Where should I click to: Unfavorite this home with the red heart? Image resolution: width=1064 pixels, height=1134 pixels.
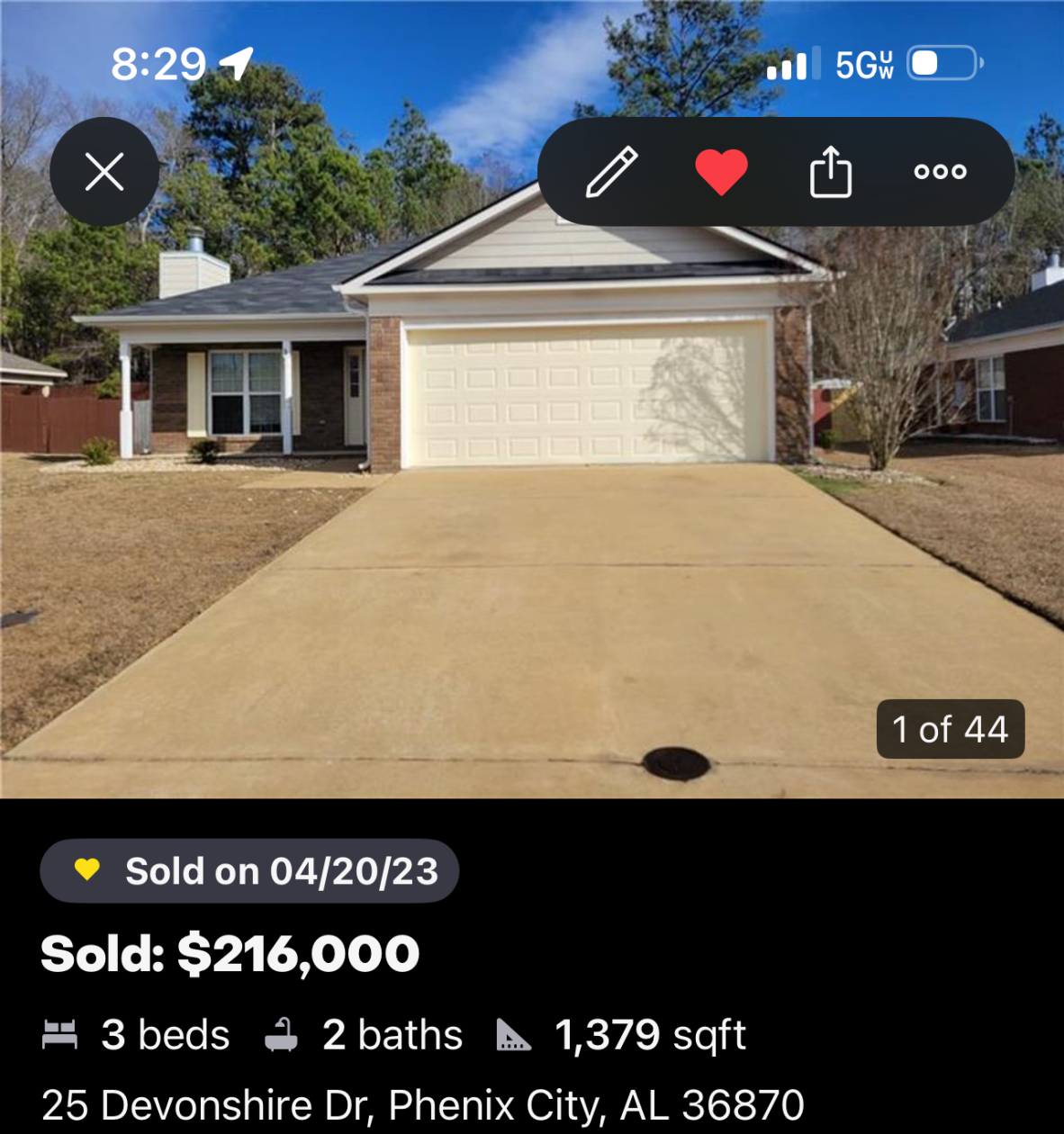click(x=721, y=171)
